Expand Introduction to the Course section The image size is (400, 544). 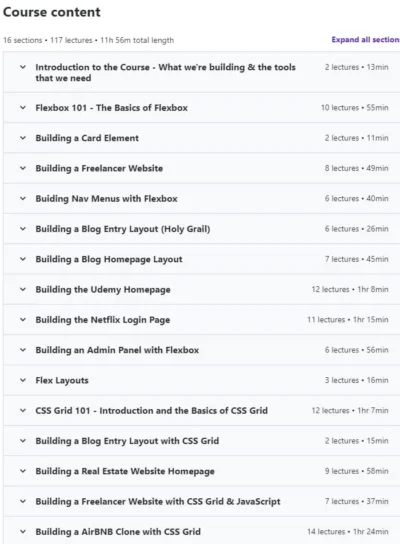202,72
